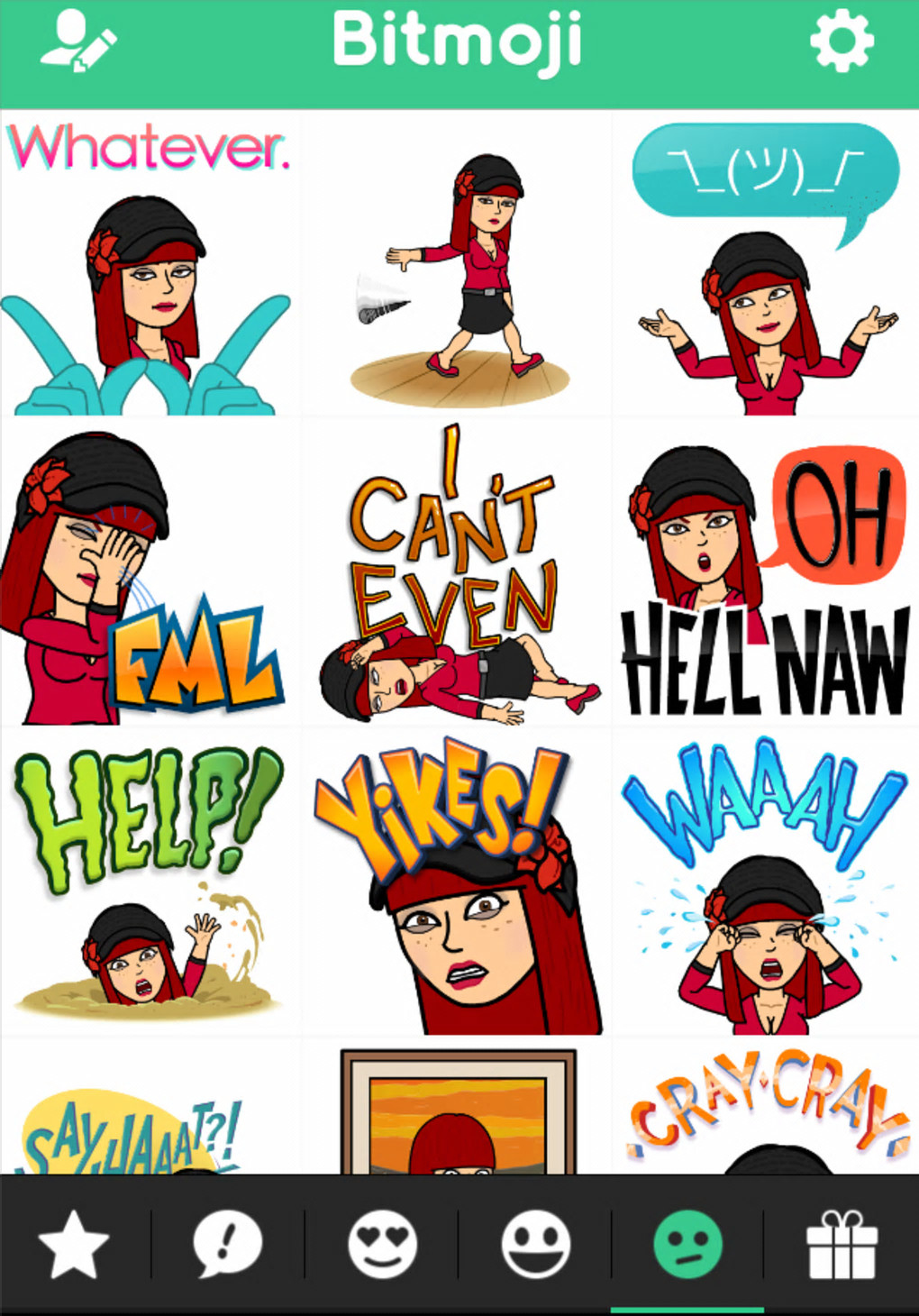Pick the framed painting sticker
This screenshot has height=1316, width=919.
click(458, 1113)
